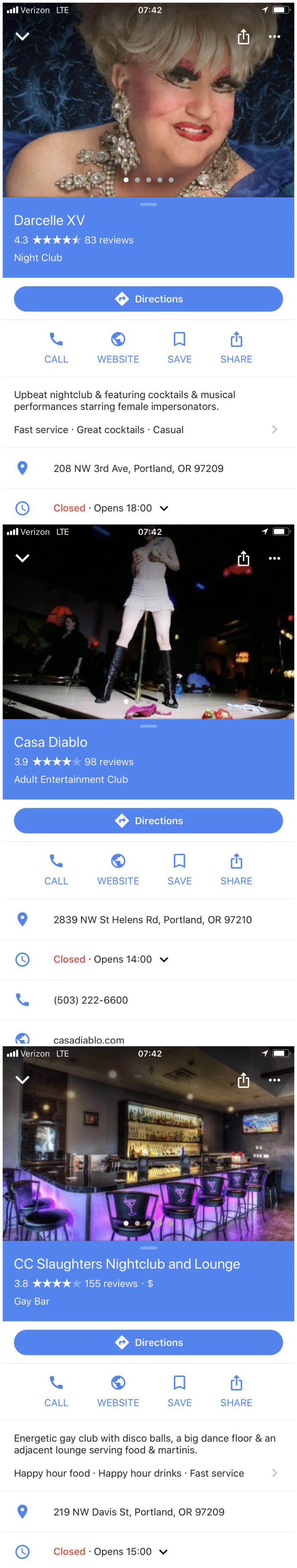
Task: Expand Darcelle XV opening hours
Action: point(164,508)
